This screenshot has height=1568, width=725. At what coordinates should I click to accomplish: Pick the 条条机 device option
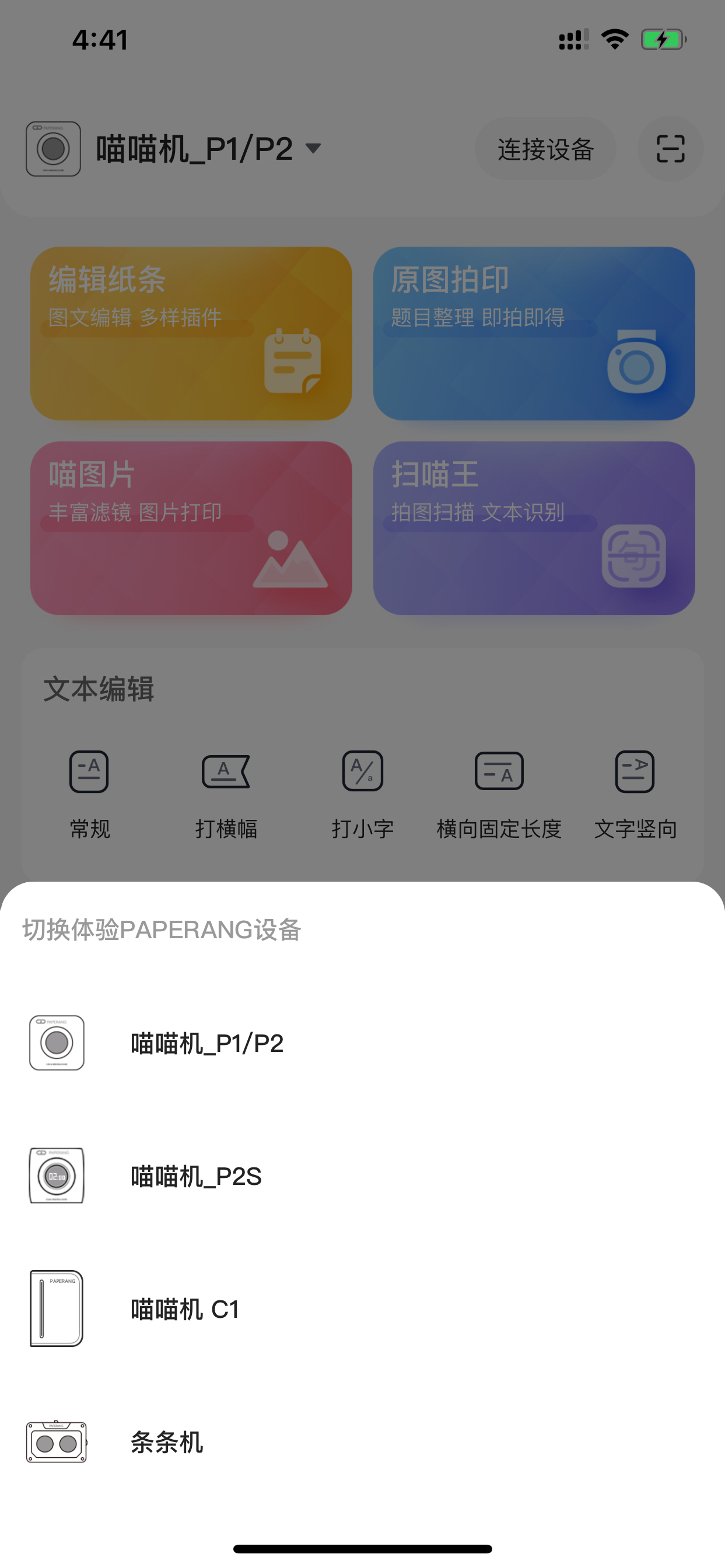(x=362, y=1441)
